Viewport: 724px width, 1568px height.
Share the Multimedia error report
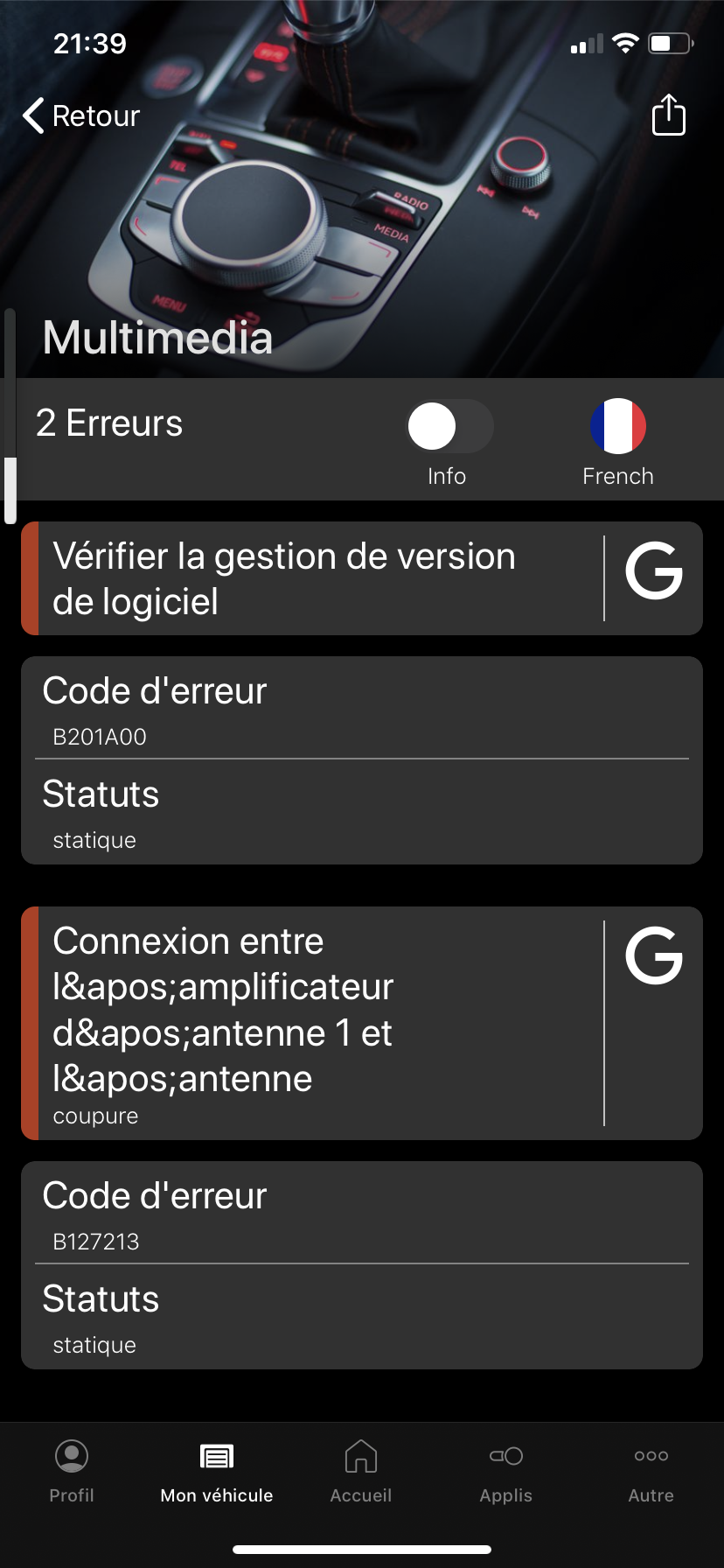[669, 115]
